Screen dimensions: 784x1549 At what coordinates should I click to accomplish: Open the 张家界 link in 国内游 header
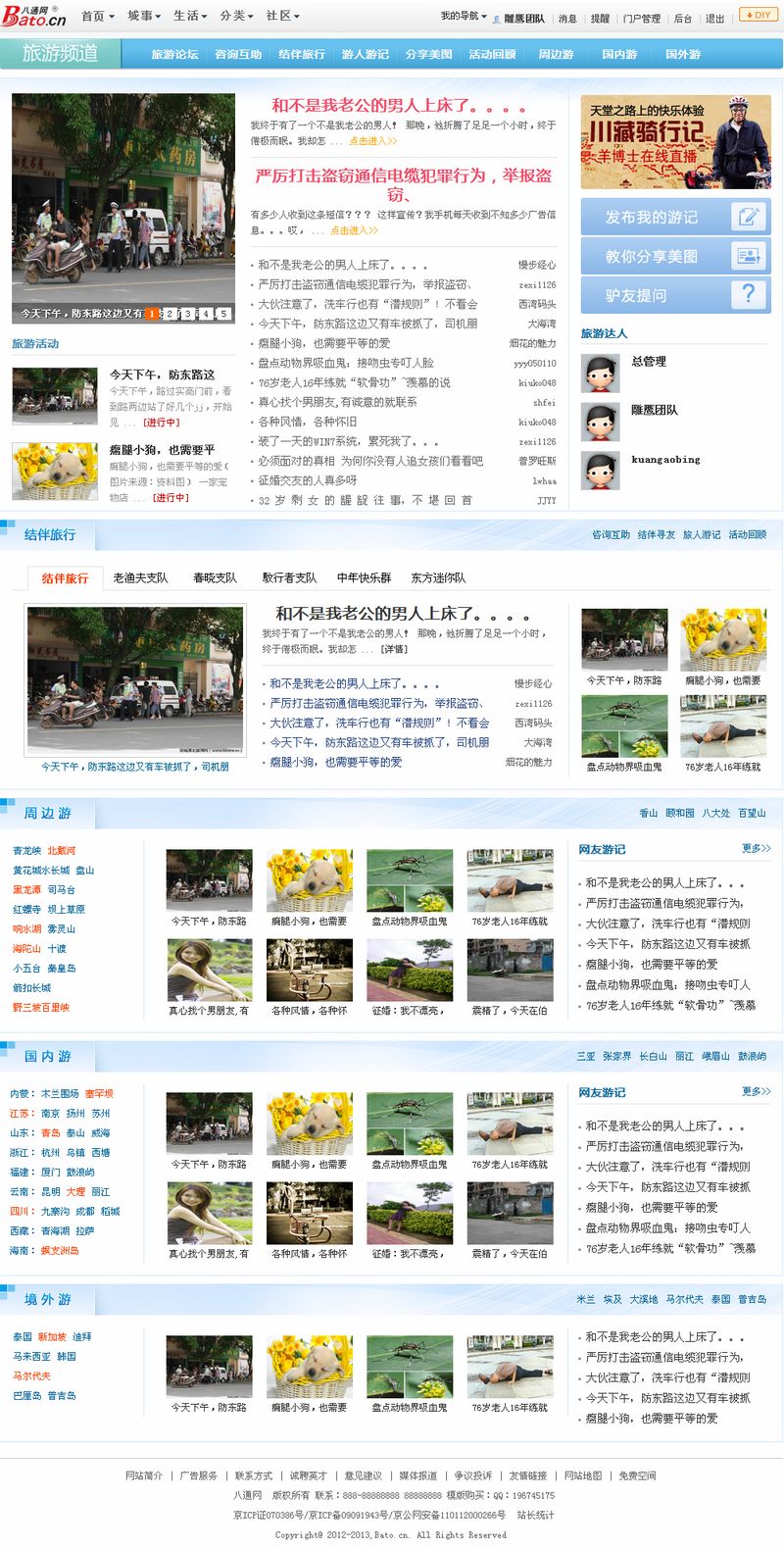pyautogui.click(x=616, y=1056)
